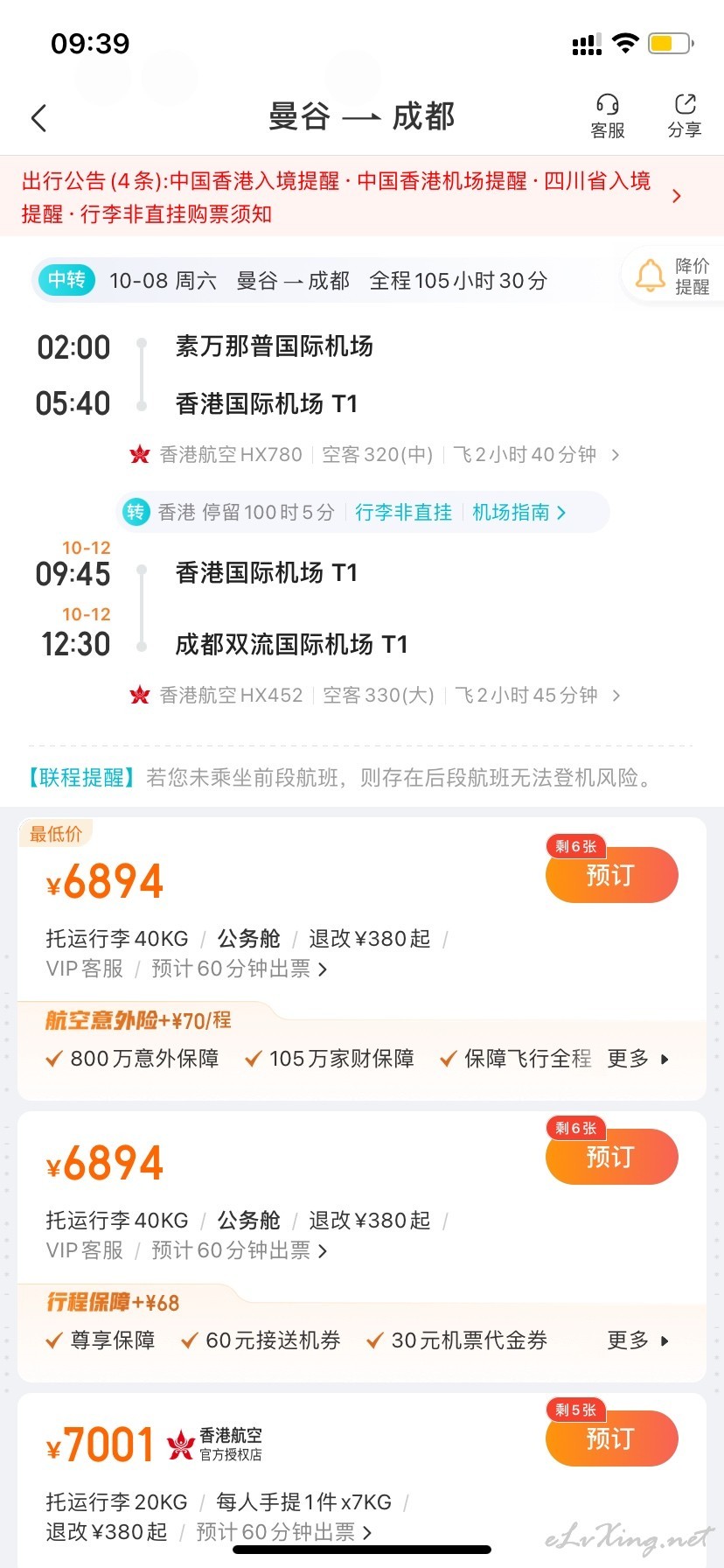Book the ¥6894 fare with 行程保障
Viewport: 724px width, 1568px height.
(611, 1157)
